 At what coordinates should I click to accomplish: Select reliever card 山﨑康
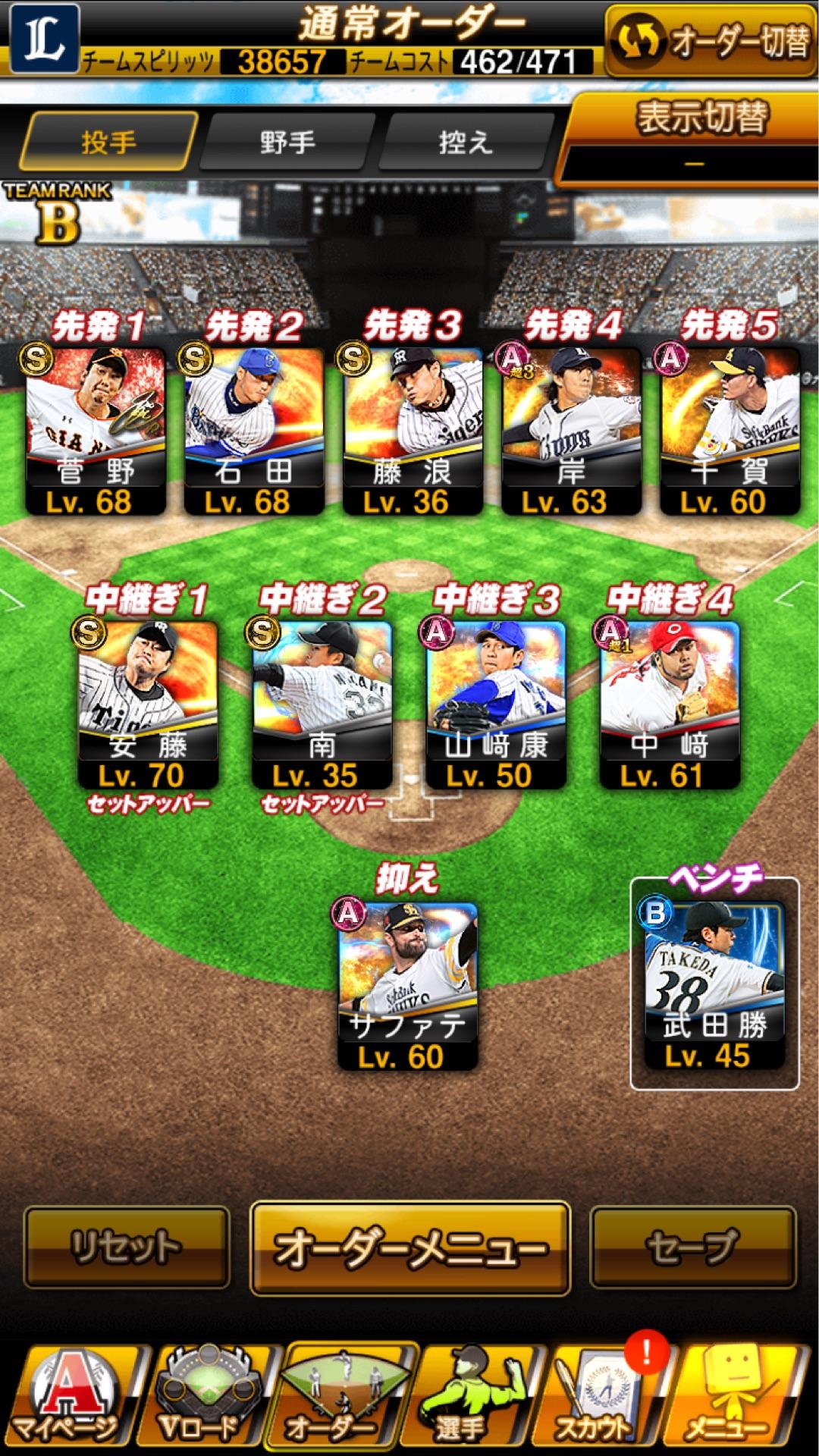pyautogui.click(x=495, y=704)
